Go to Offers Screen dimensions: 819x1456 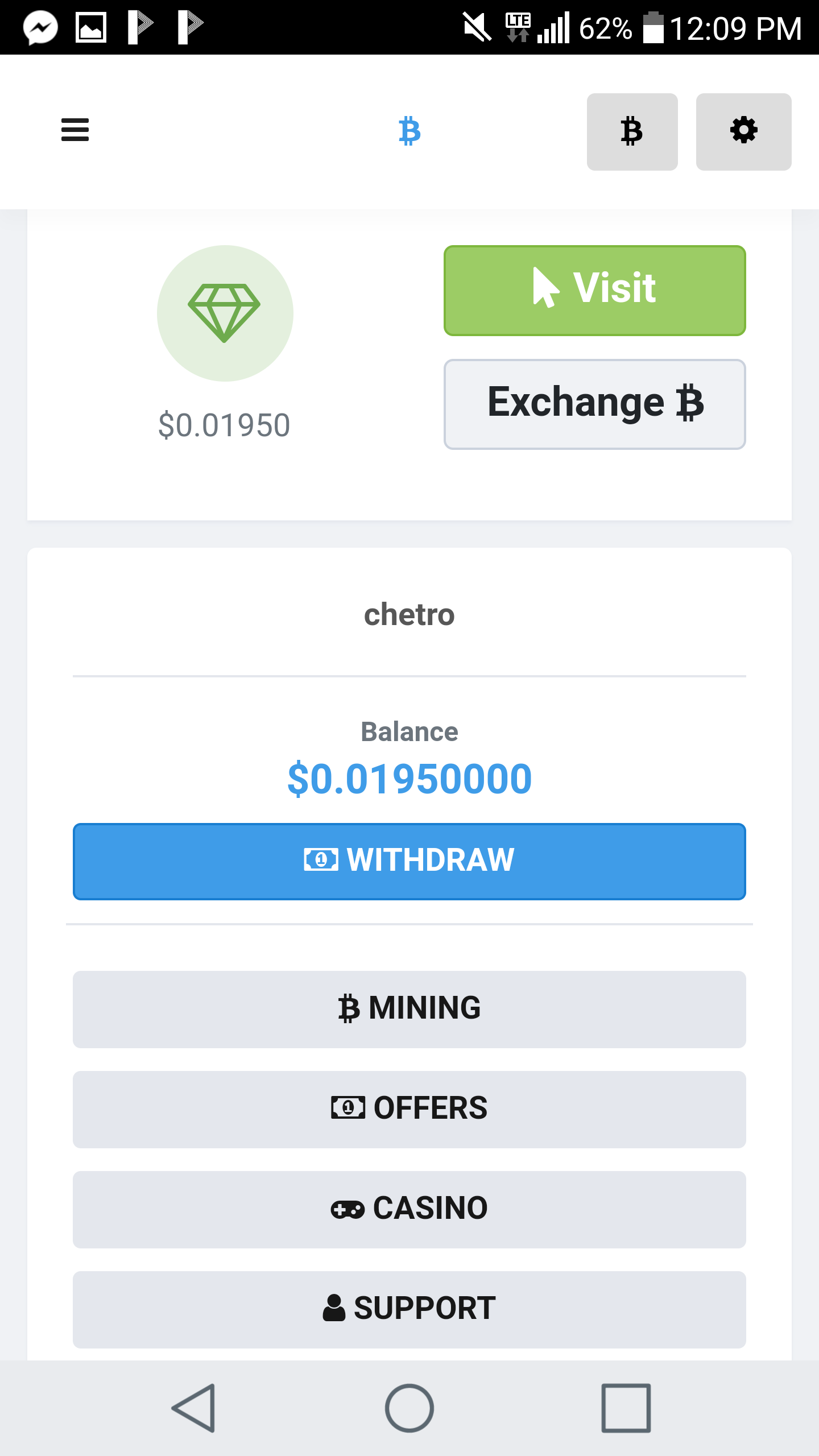click(409, 1110)
